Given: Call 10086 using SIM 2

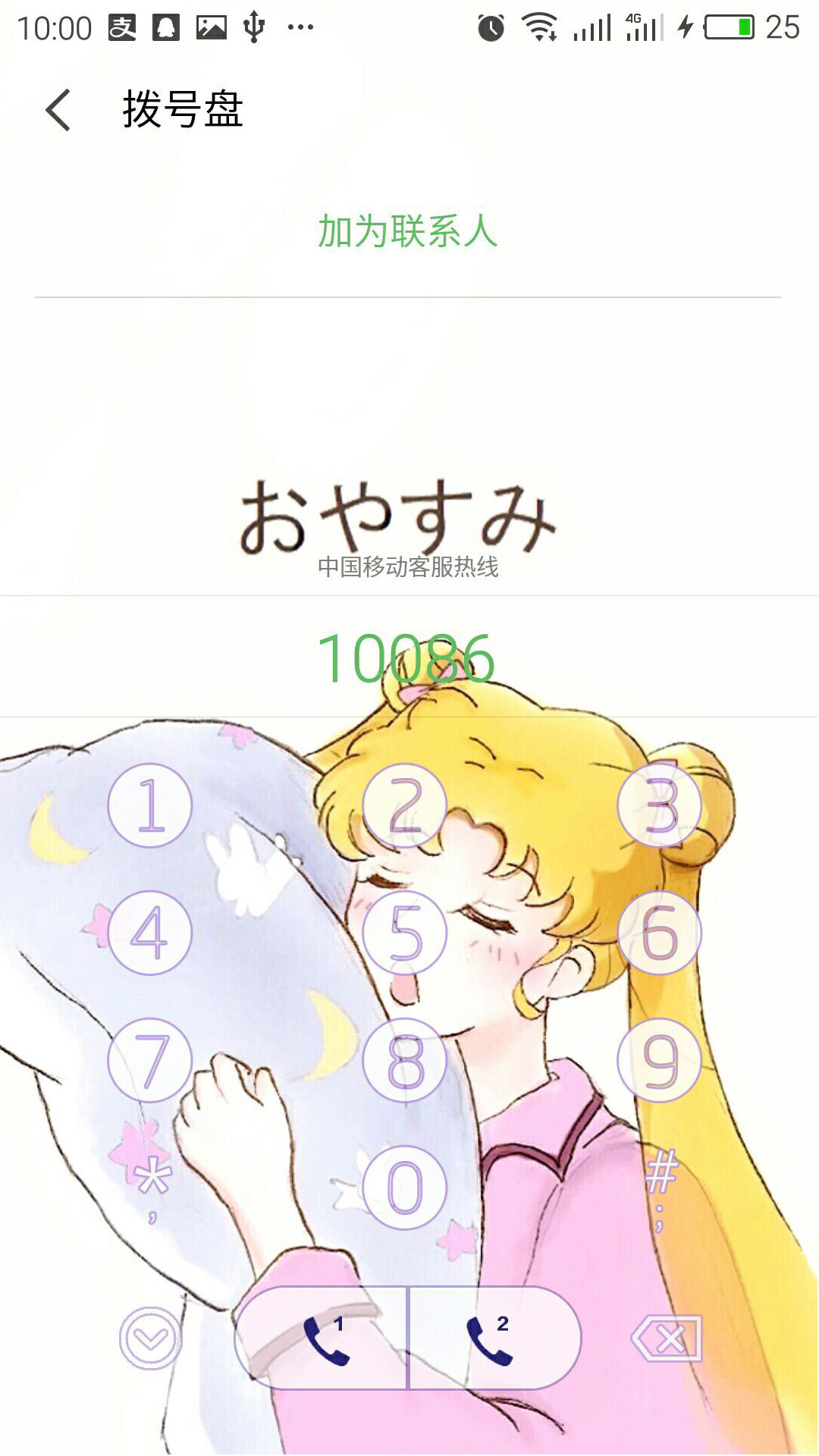Looking at the screenshot, I should (x=493, y=1338).
